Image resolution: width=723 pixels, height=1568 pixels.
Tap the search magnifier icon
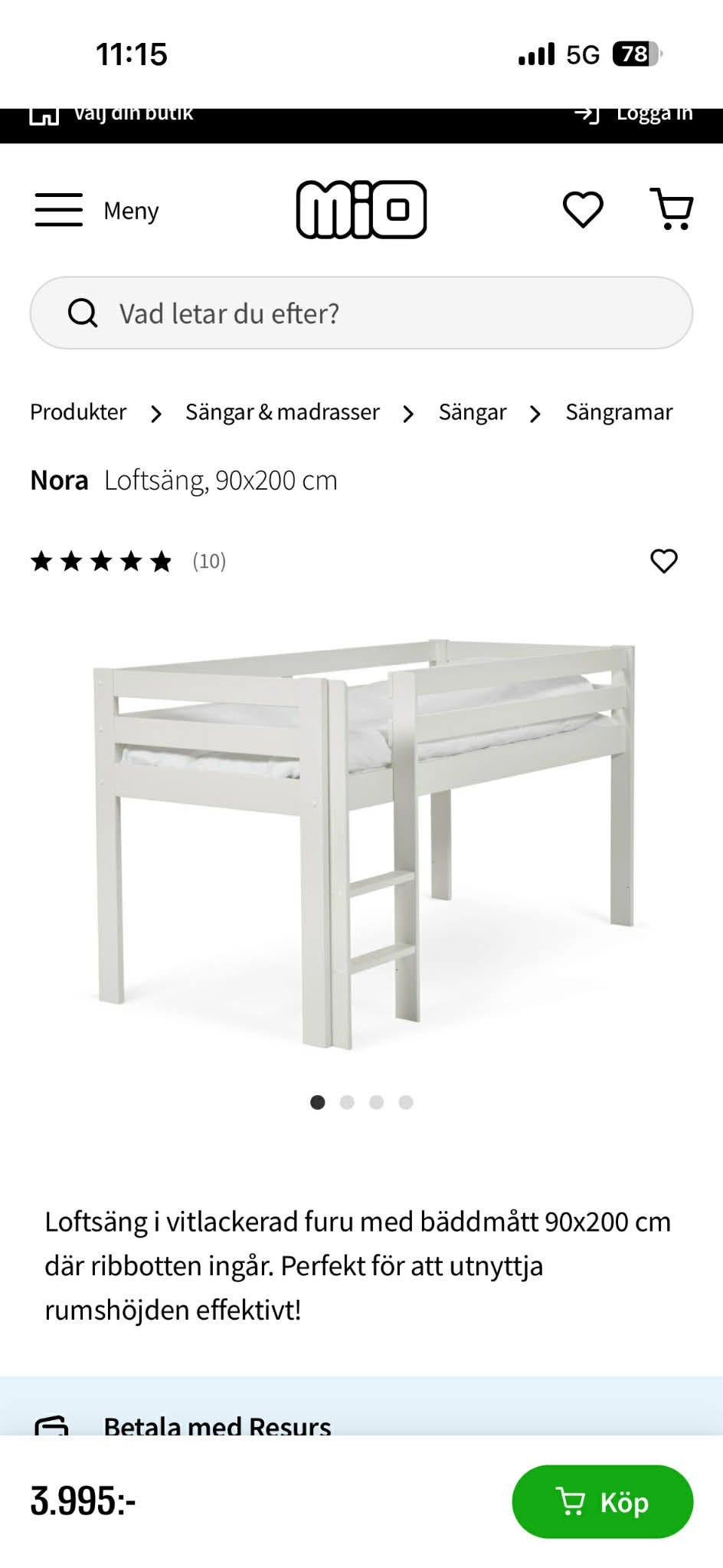pos(82,313)
